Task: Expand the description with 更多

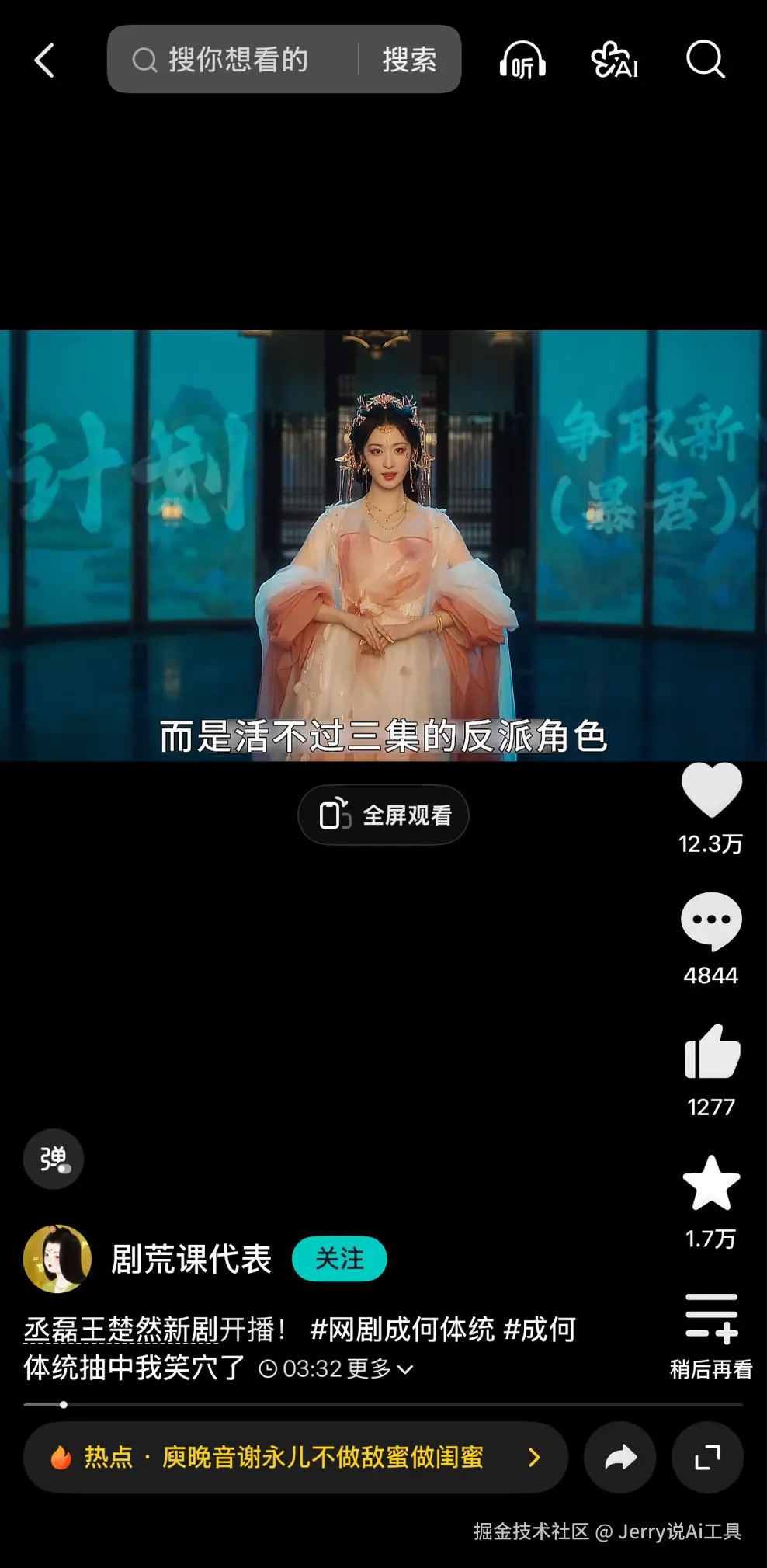Action: coord(380,1368)
